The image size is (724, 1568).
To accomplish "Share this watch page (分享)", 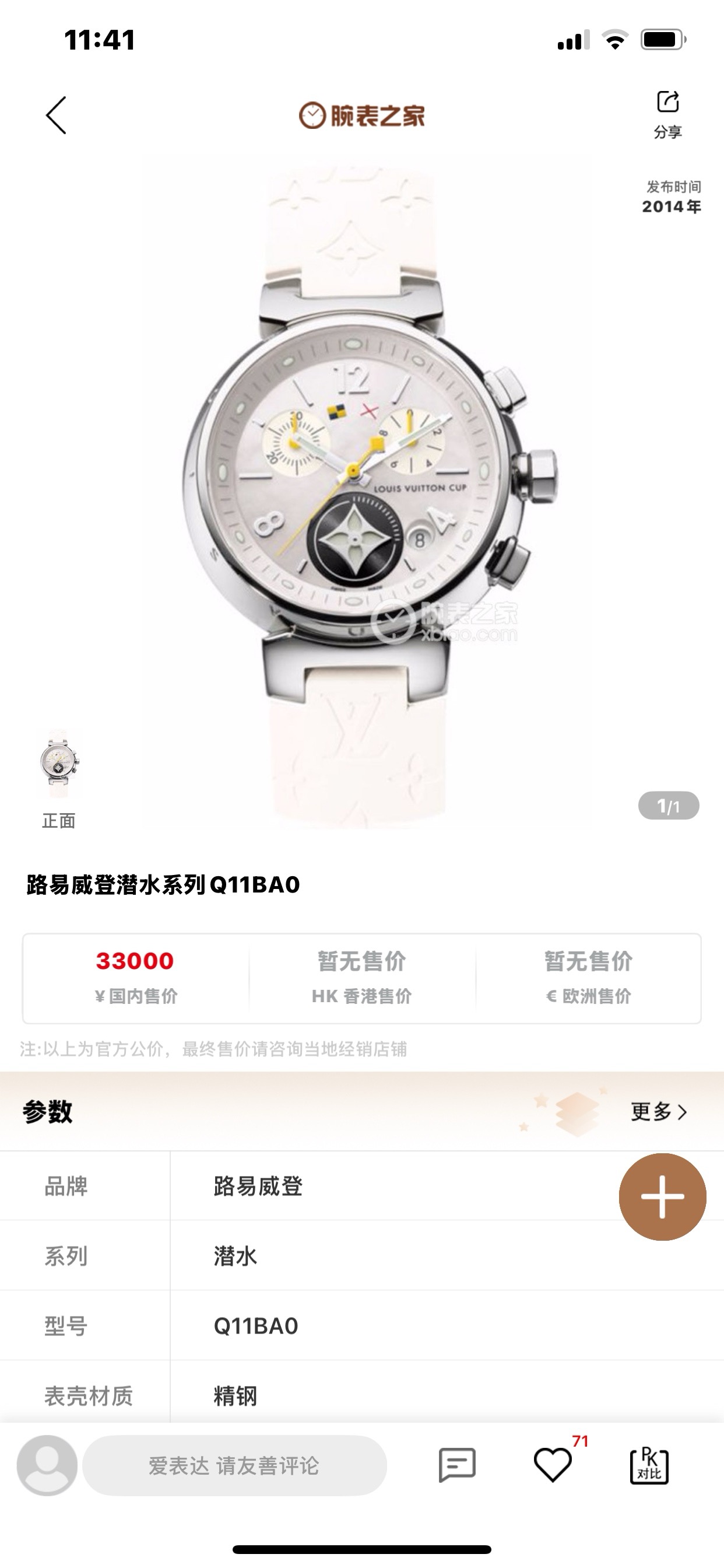I will (x=667, y=114).
